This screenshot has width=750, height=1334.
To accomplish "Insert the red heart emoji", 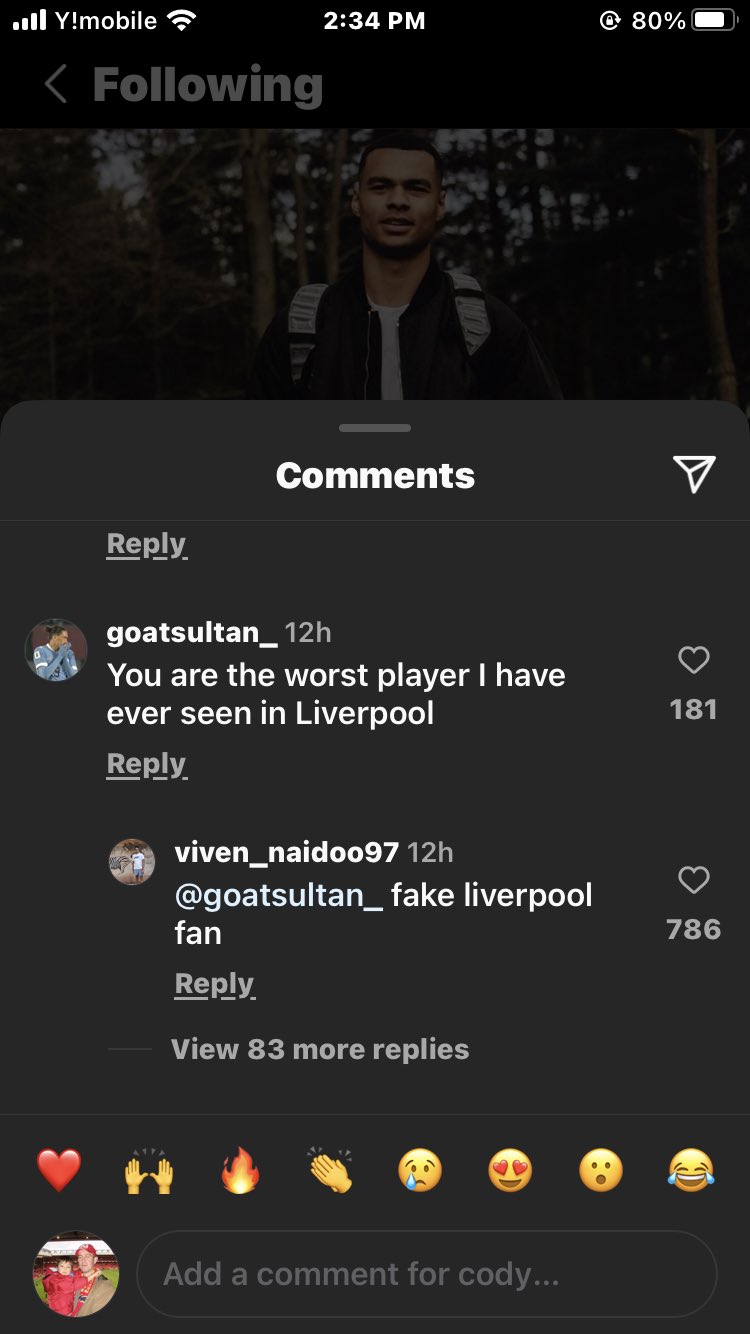I will (59, 1170).
